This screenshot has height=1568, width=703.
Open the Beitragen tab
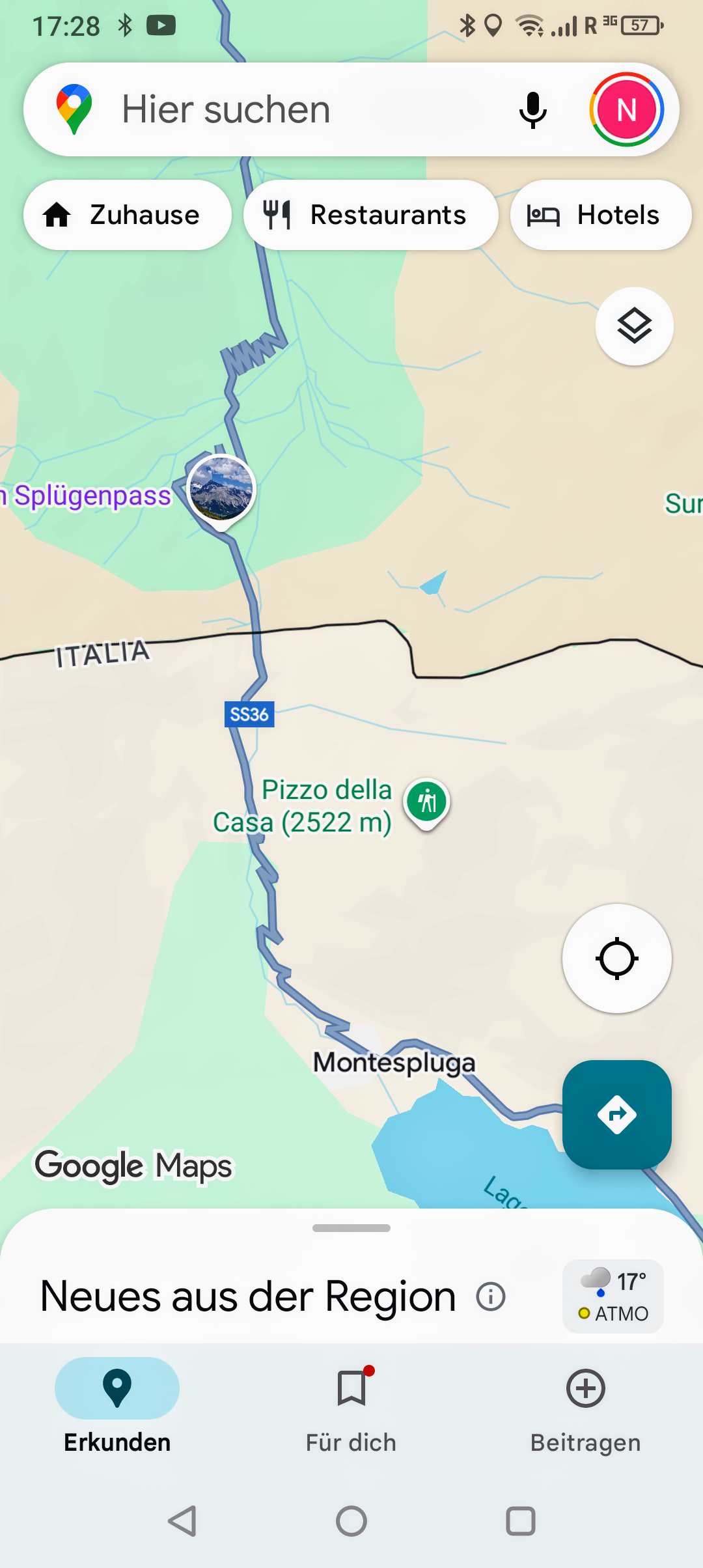[x=586, y=1405]
